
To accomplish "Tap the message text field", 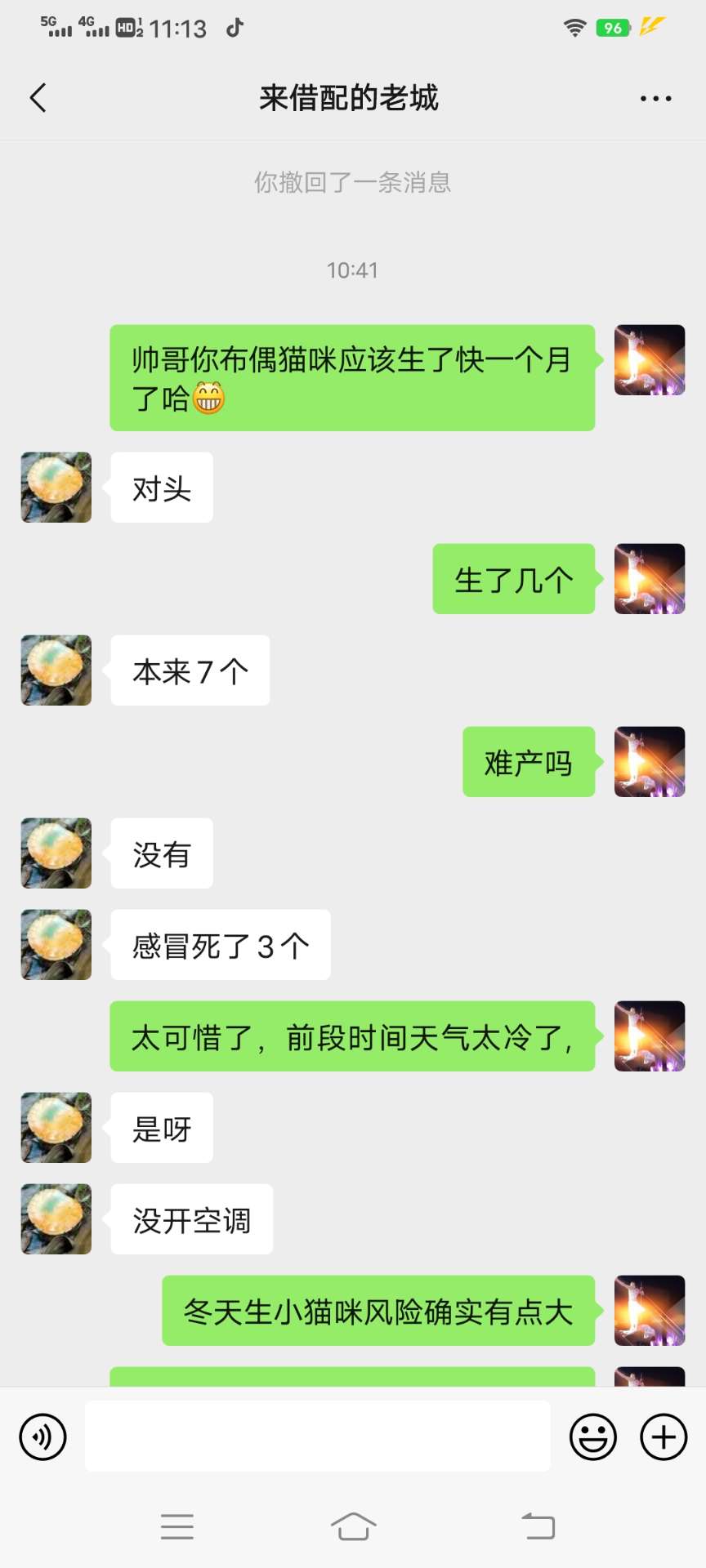I will click(x=317, y=1437).
